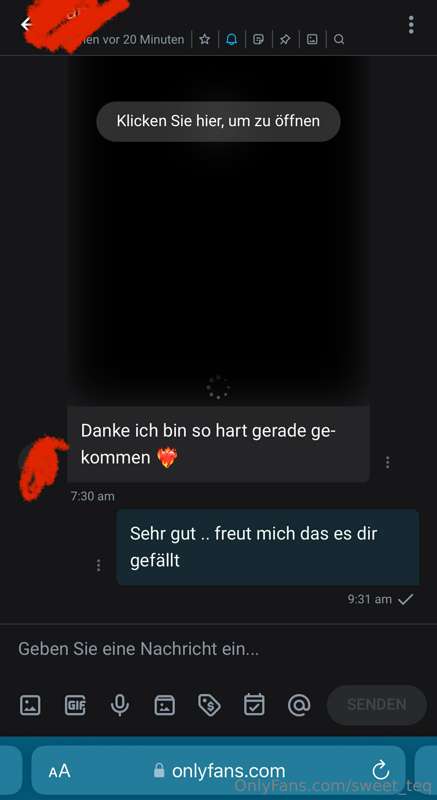Set a message price with the tag icon

click(x=209, y=705)
